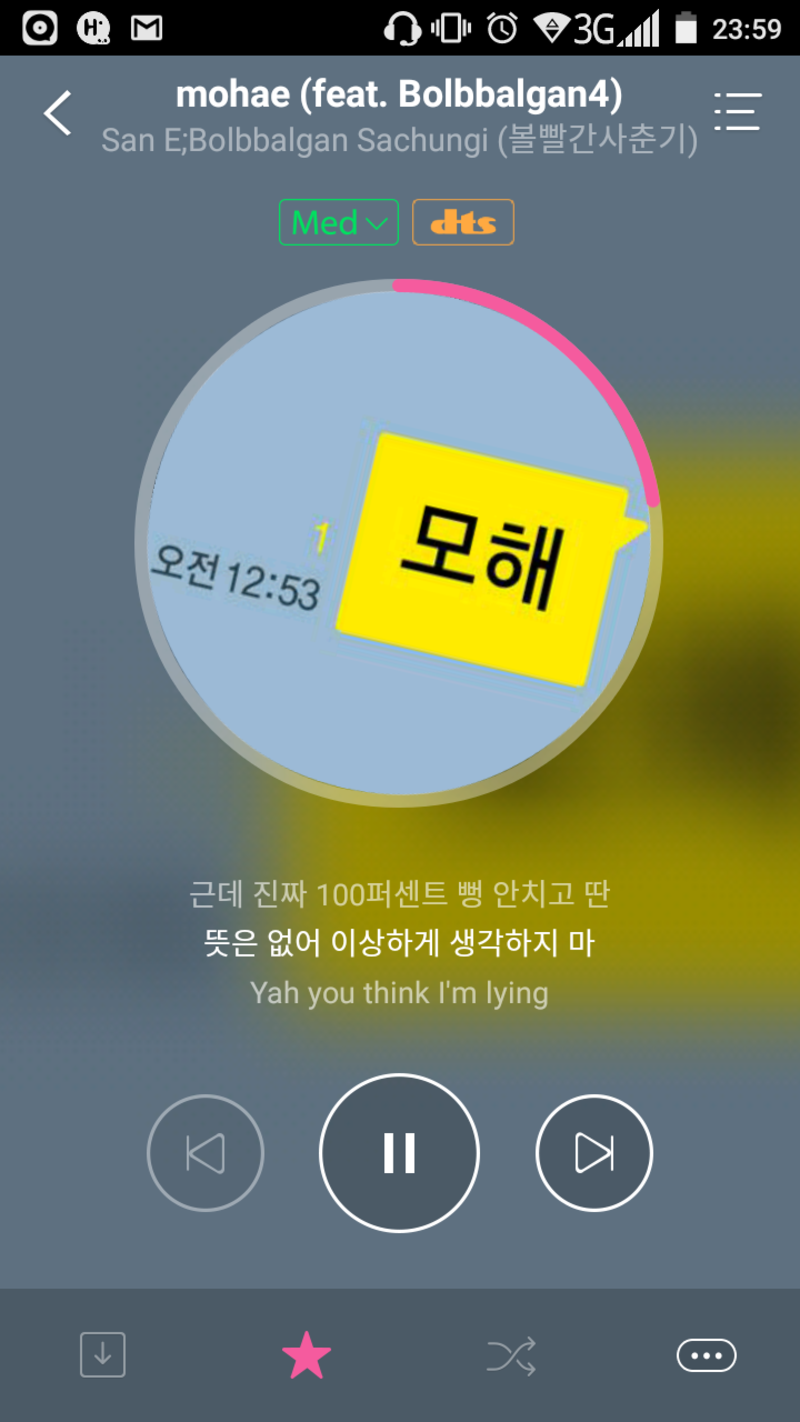The width and height of the screenshot is (800, 1422).
Task: Skip to the next track
Action: [594, 1153]
